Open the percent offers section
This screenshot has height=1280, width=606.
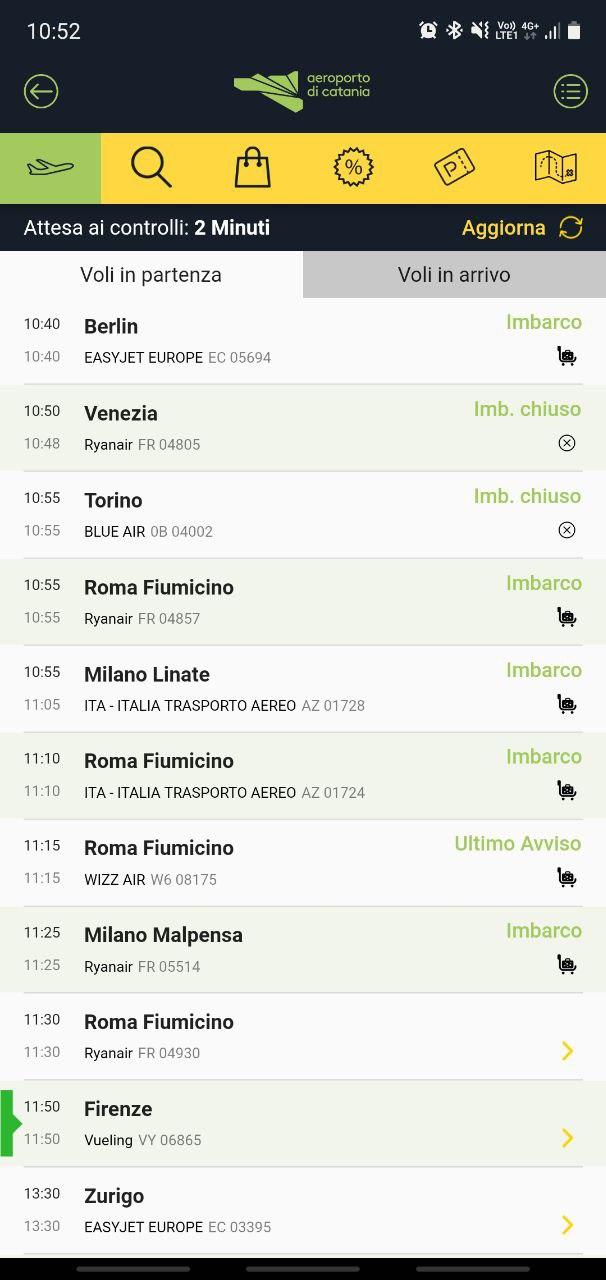353,167
